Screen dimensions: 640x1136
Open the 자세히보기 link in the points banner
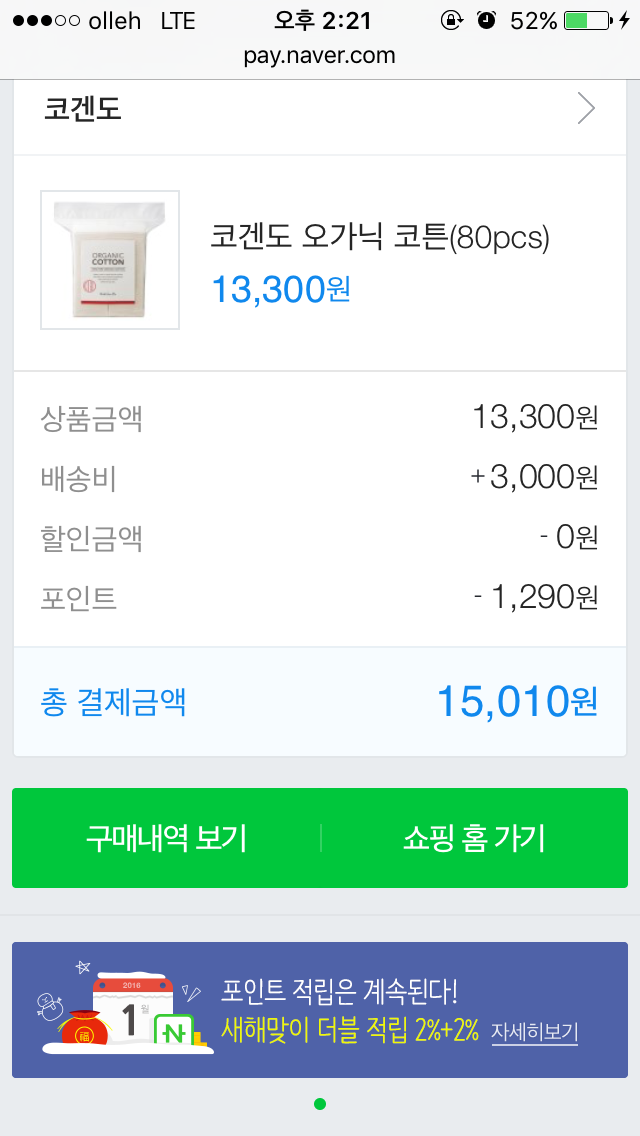pos(534,1032)
